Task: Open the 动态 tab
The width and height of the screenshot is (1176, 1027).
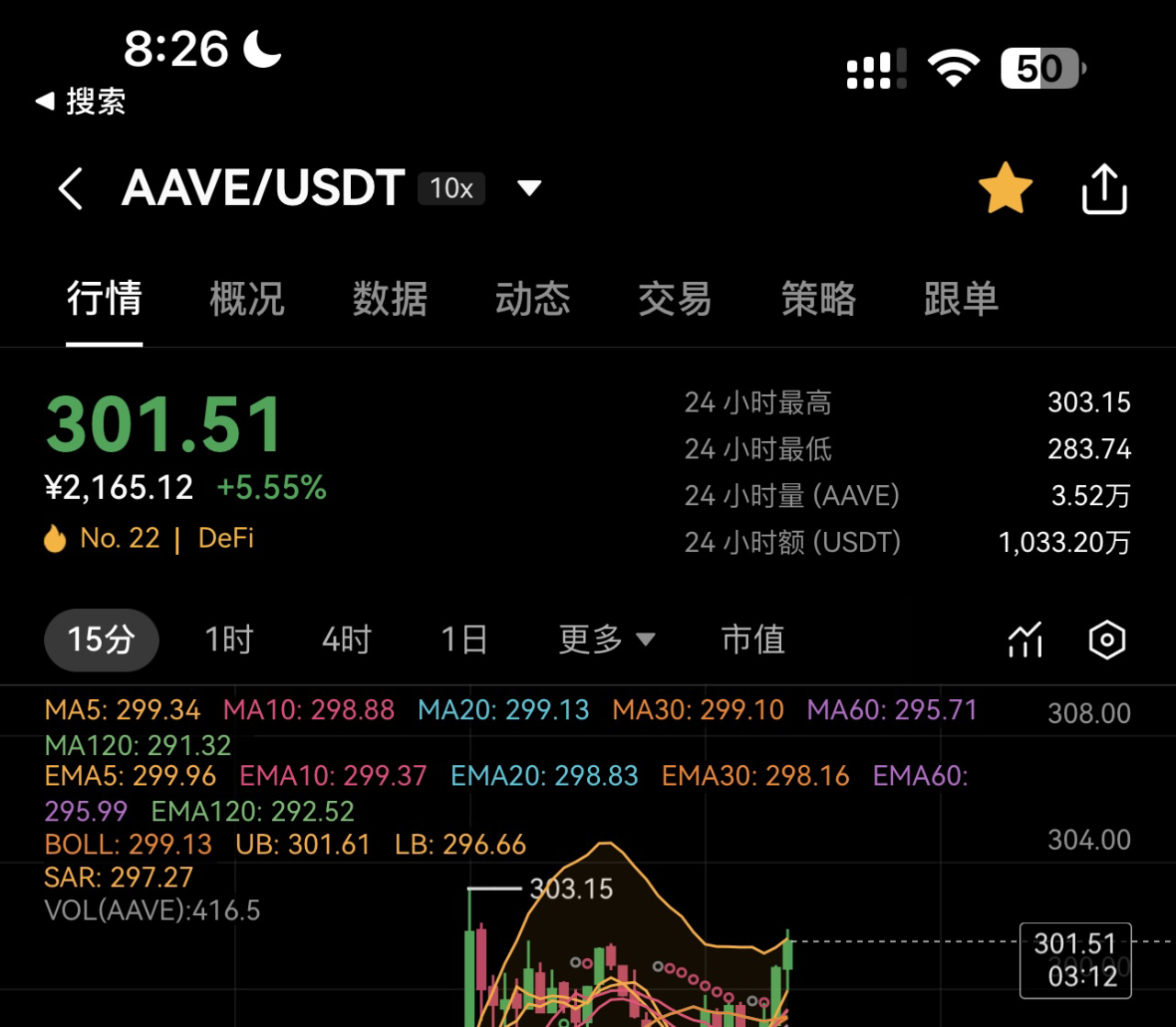Action: [x=533, y=299]
